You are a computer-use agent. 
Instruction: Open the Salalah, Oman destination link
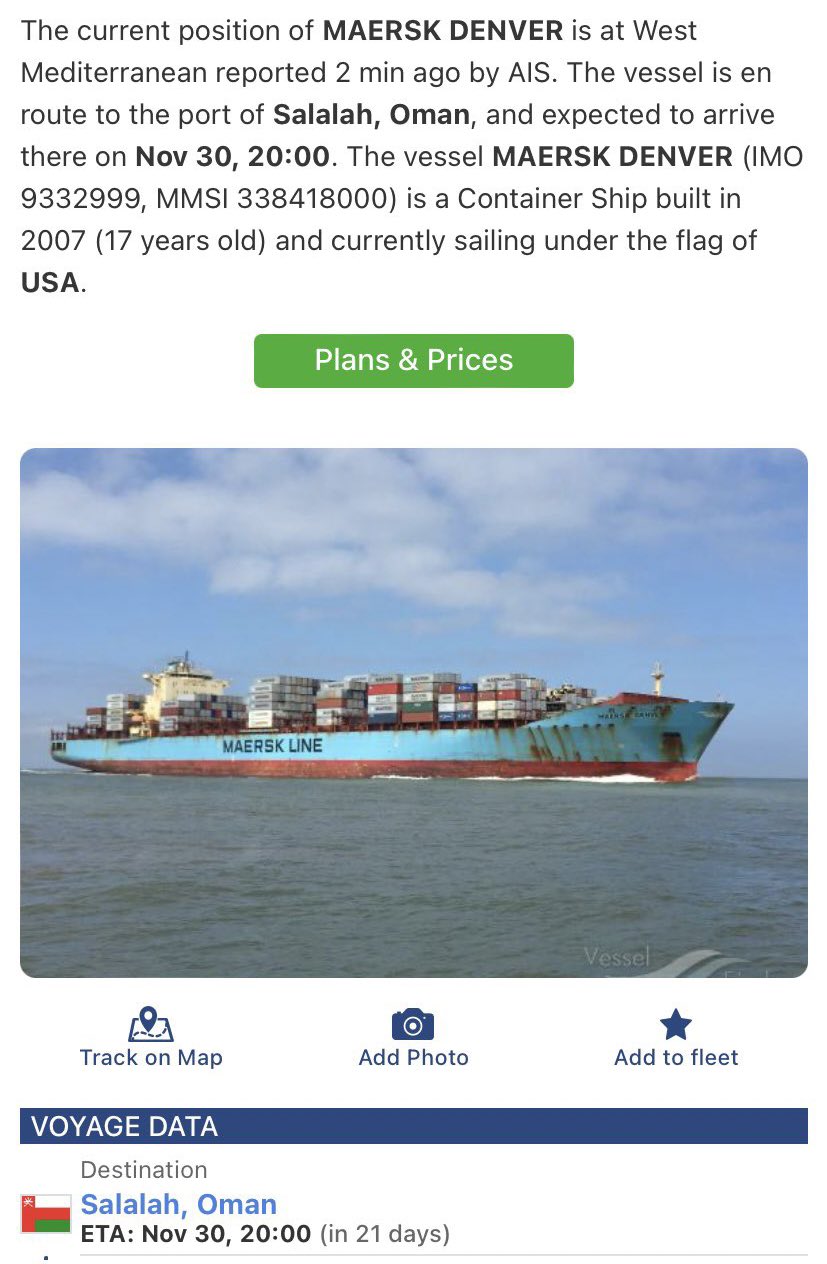point(178,1204)
